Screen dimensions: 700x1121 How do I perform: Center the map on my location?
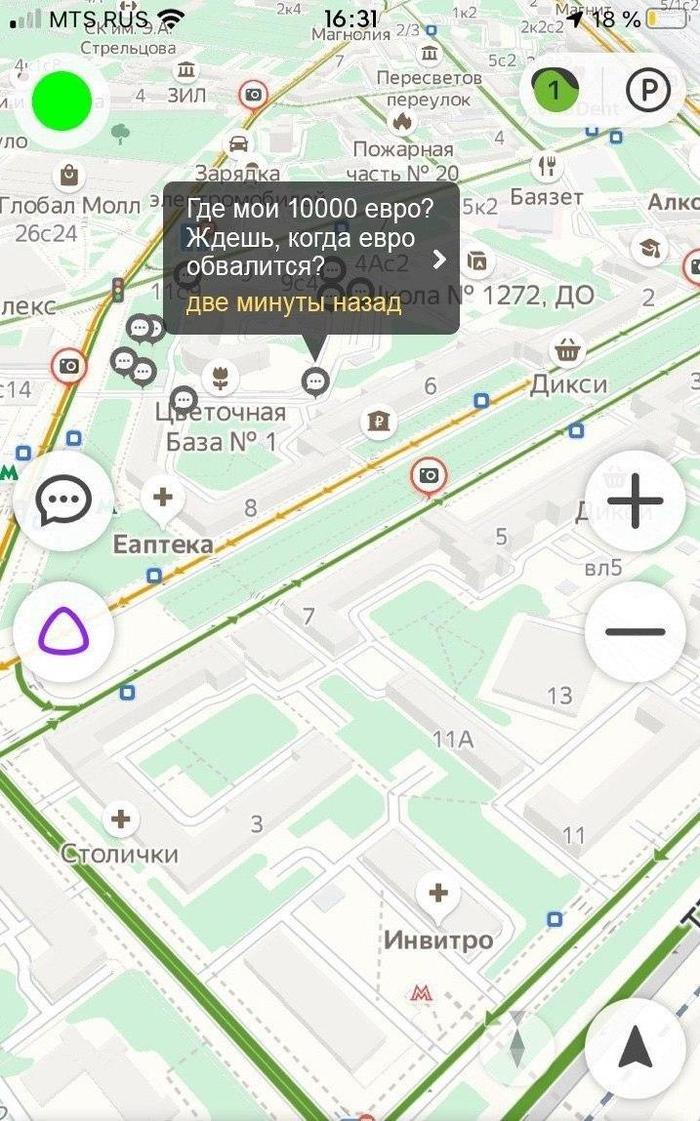click(x=635, y=1048)
